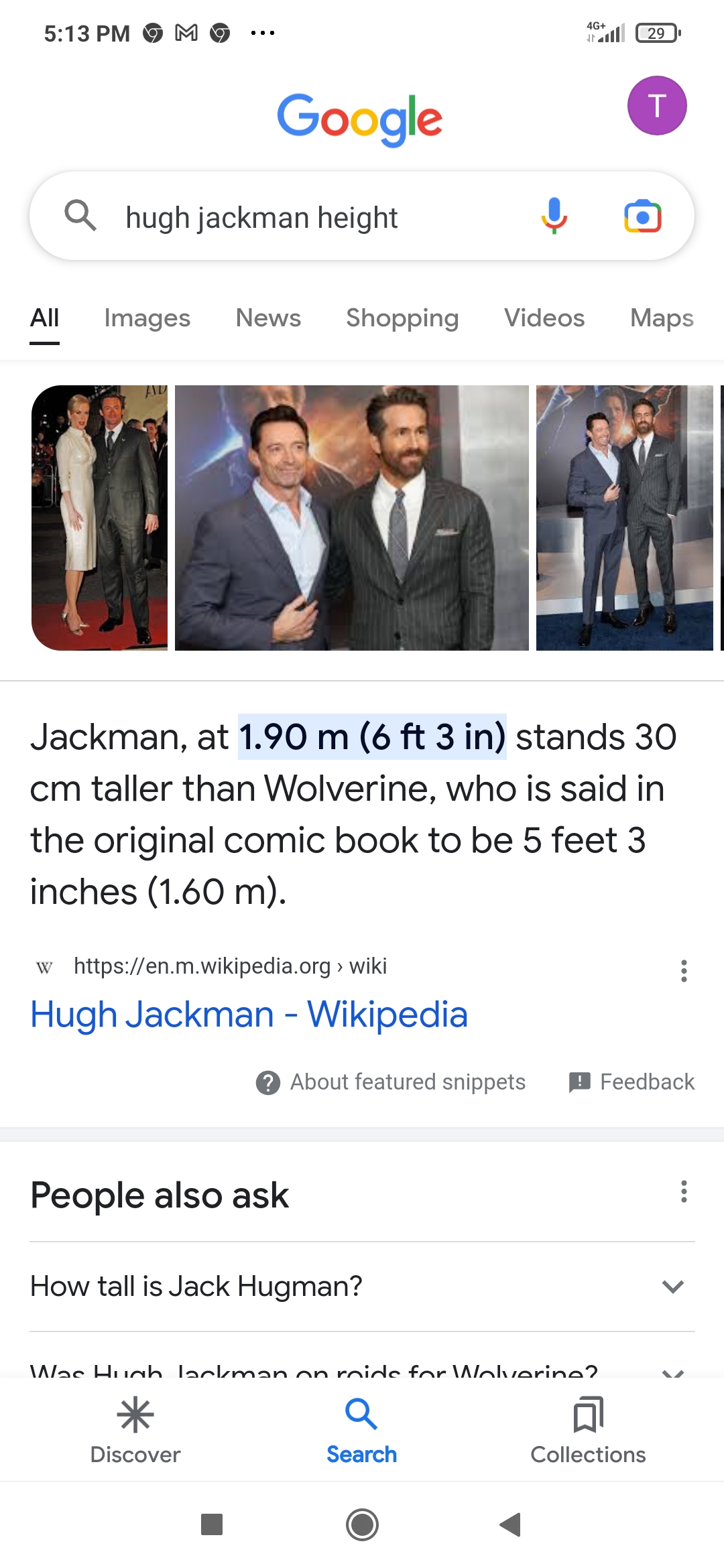
Task: Switch to the Shopping tab
Action: click(x=402, y=318)
